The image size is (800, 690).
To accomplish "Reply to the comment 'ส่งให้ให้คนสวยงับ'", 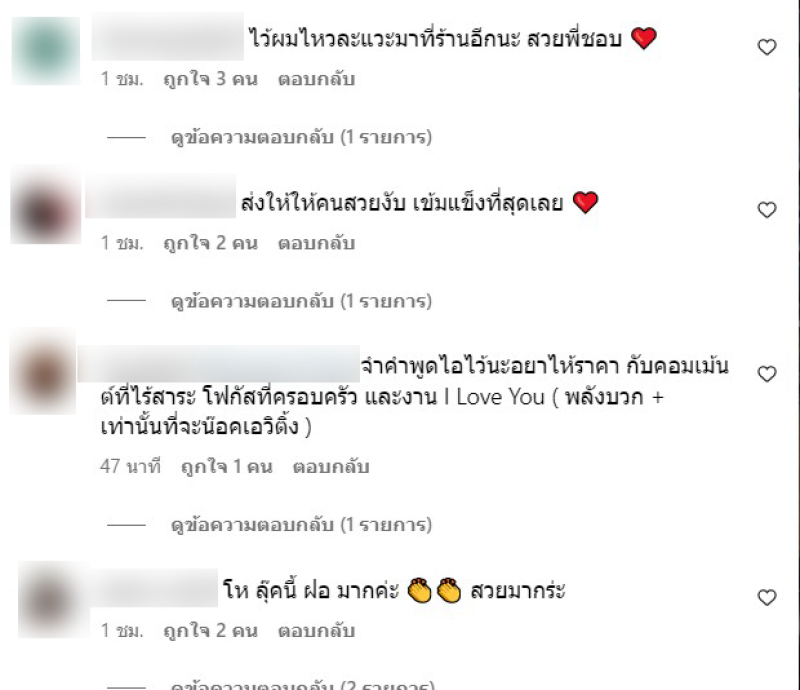I will coord(316,243).
